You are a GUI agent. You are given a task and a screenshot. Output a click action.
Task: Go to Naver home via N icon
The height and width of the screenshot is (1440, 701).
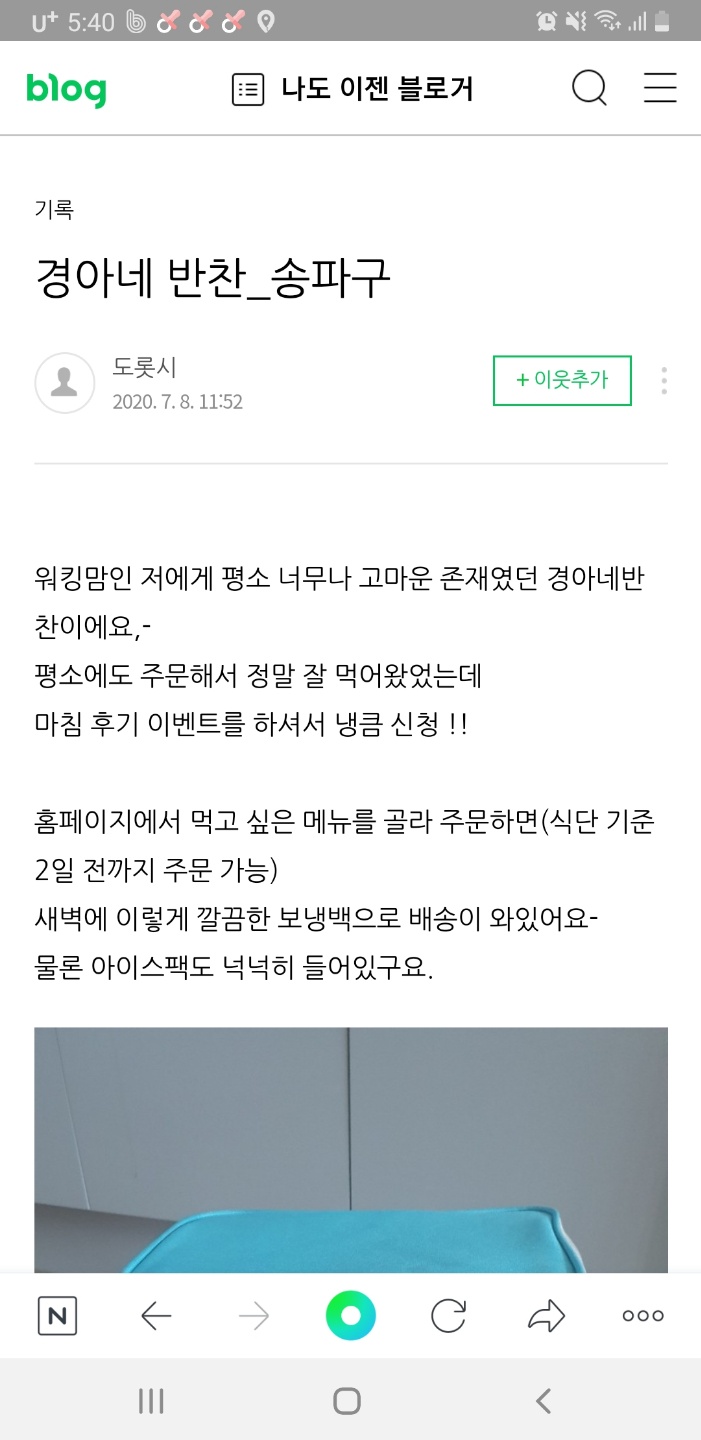(57, 1316)
